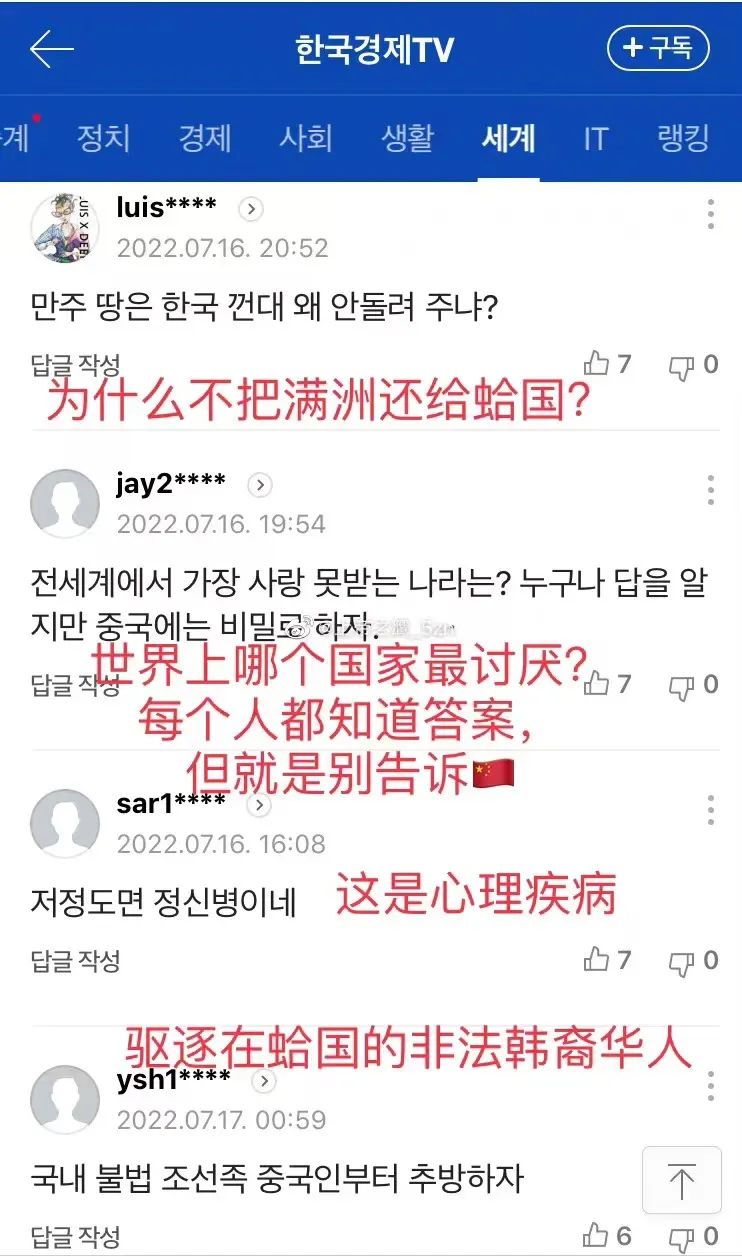Like the comment by ysh1****
Image resolution: width=742 pixels, height=1256 pixels.
tap(608, 1234)
